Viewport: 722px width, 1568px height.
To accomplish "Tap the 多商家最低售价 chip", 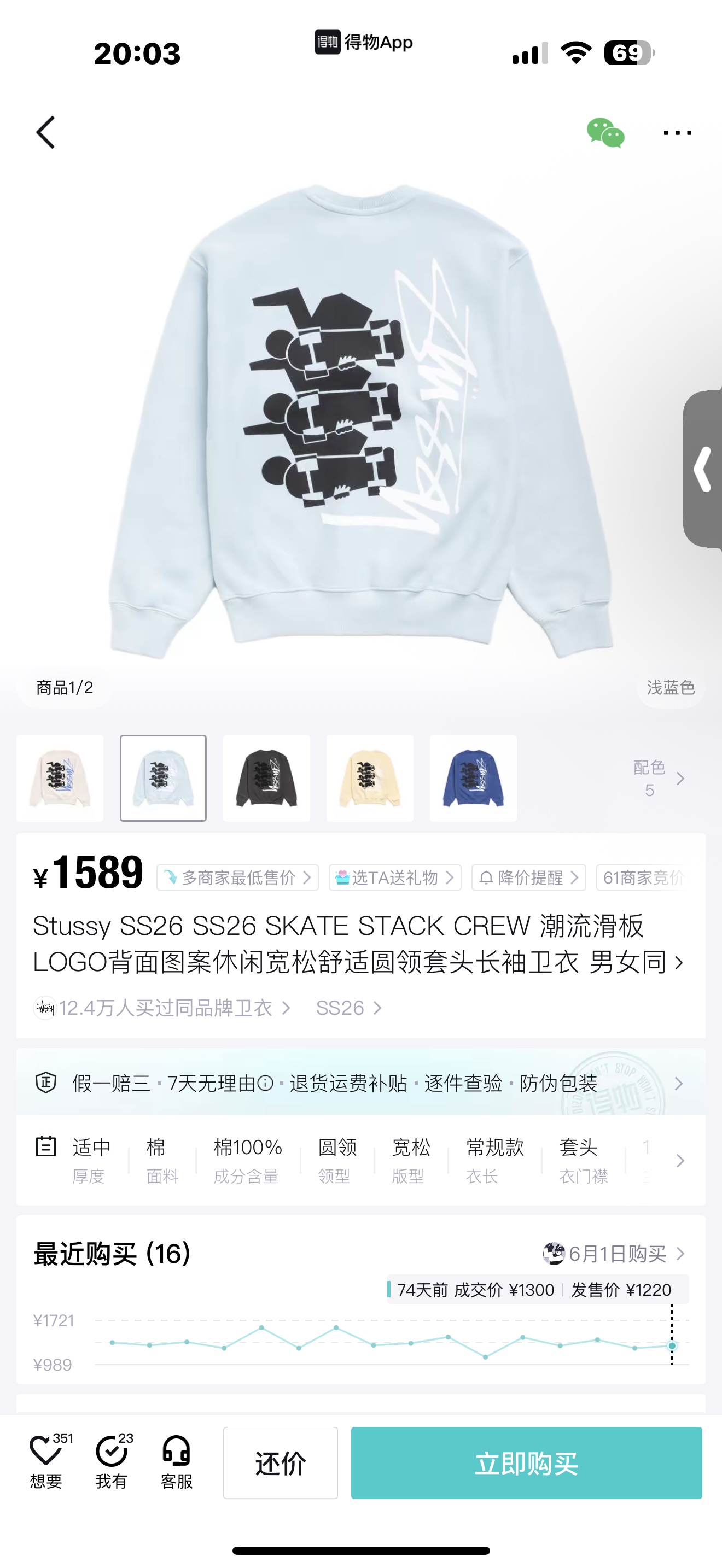I will click(x=237, y=877).
